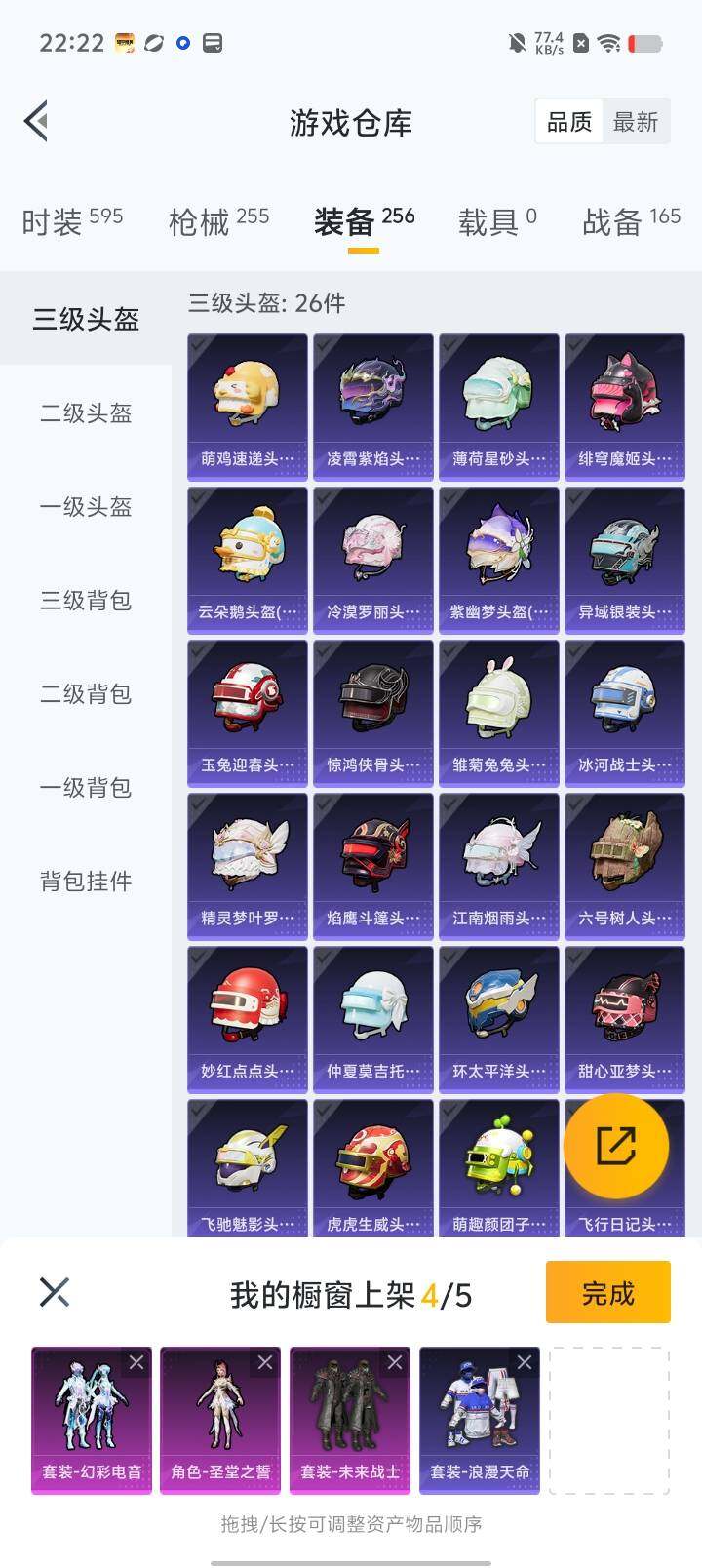Close the 我的橱窗上架 panel

(55, 1293)
